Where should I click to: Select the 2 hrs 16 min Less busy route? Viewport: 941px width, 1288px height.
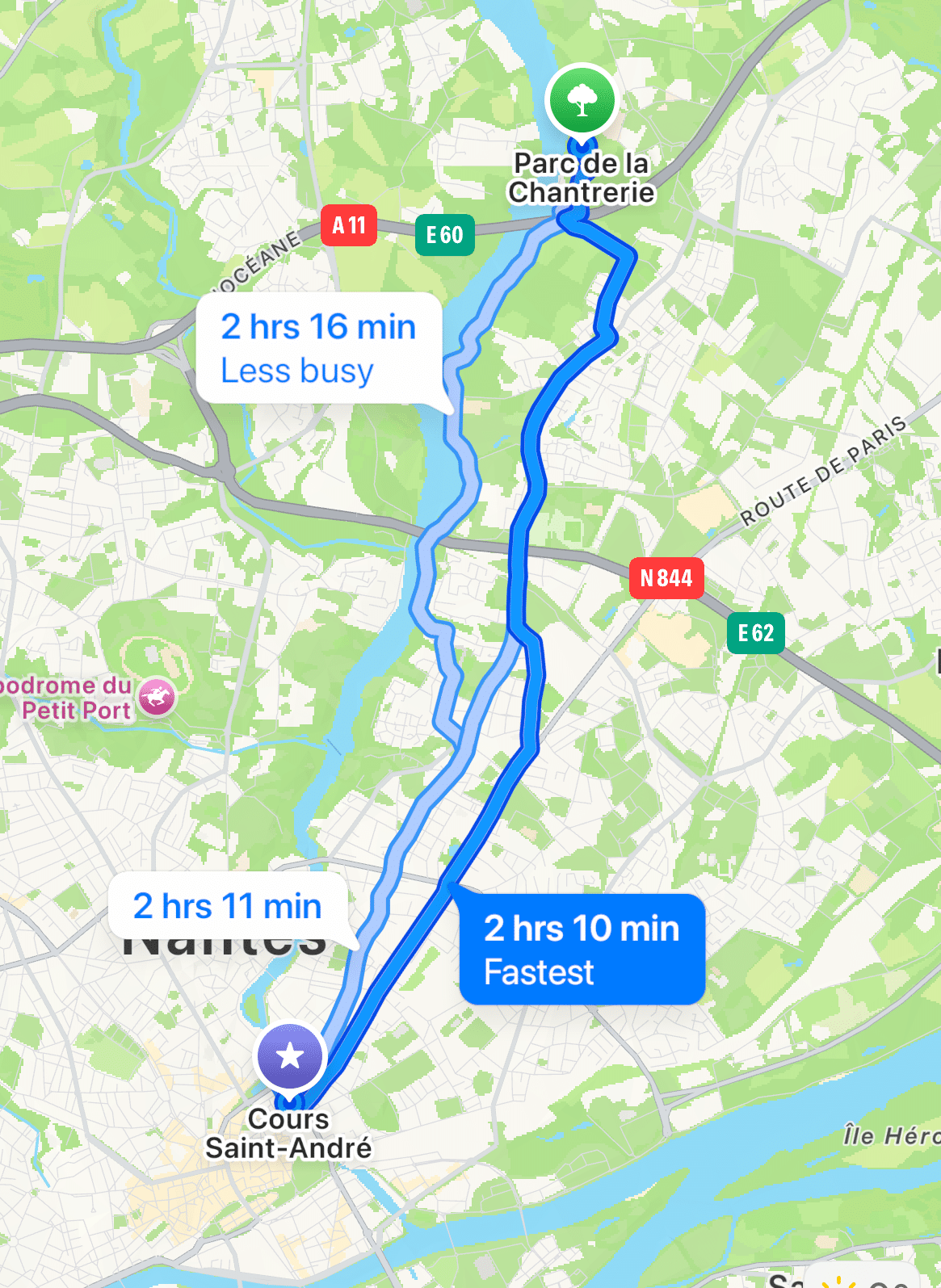click(318, 348)
